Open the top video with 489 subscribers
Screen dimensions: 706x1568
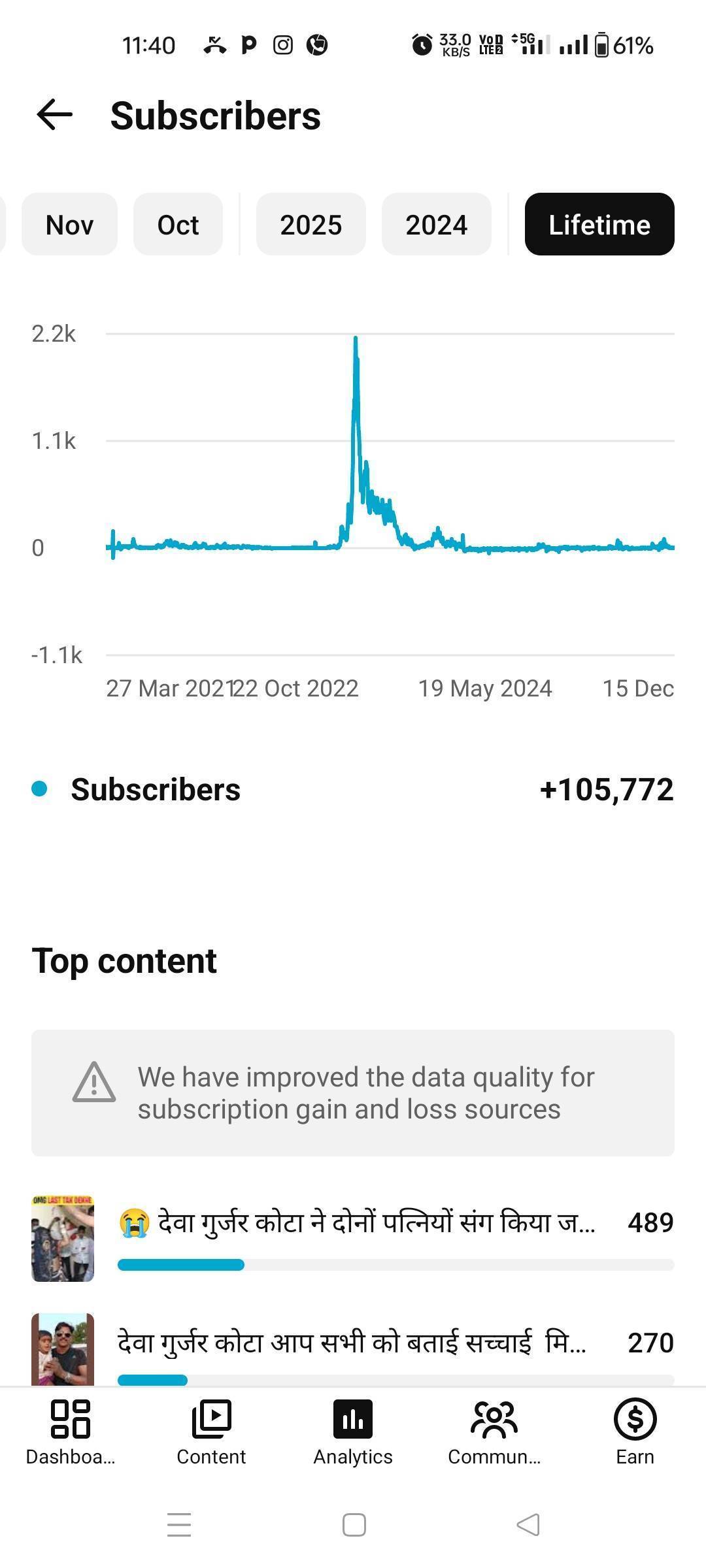(x=356, y=1223)
